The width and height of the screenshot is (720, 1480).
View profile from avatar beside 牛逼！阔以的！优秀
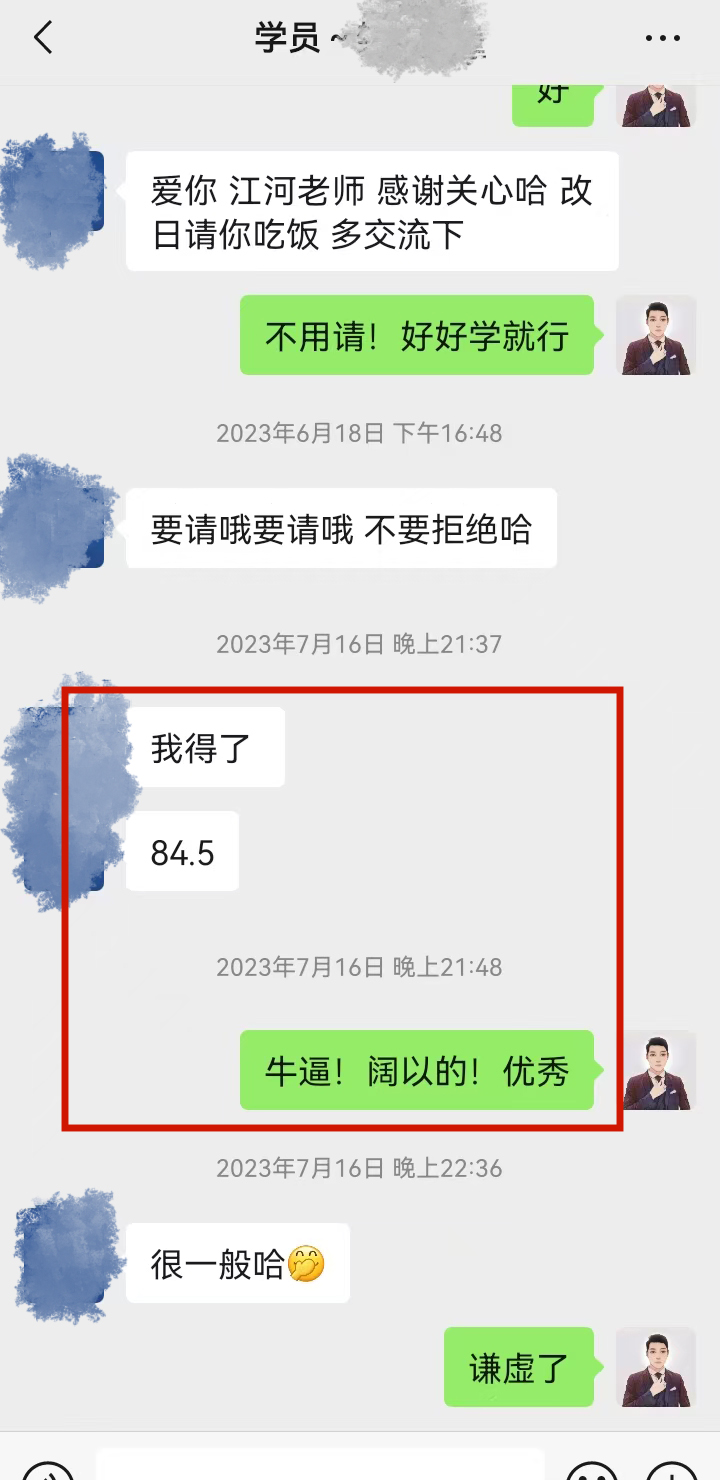pyautogui.click(x=656, y=1070)
